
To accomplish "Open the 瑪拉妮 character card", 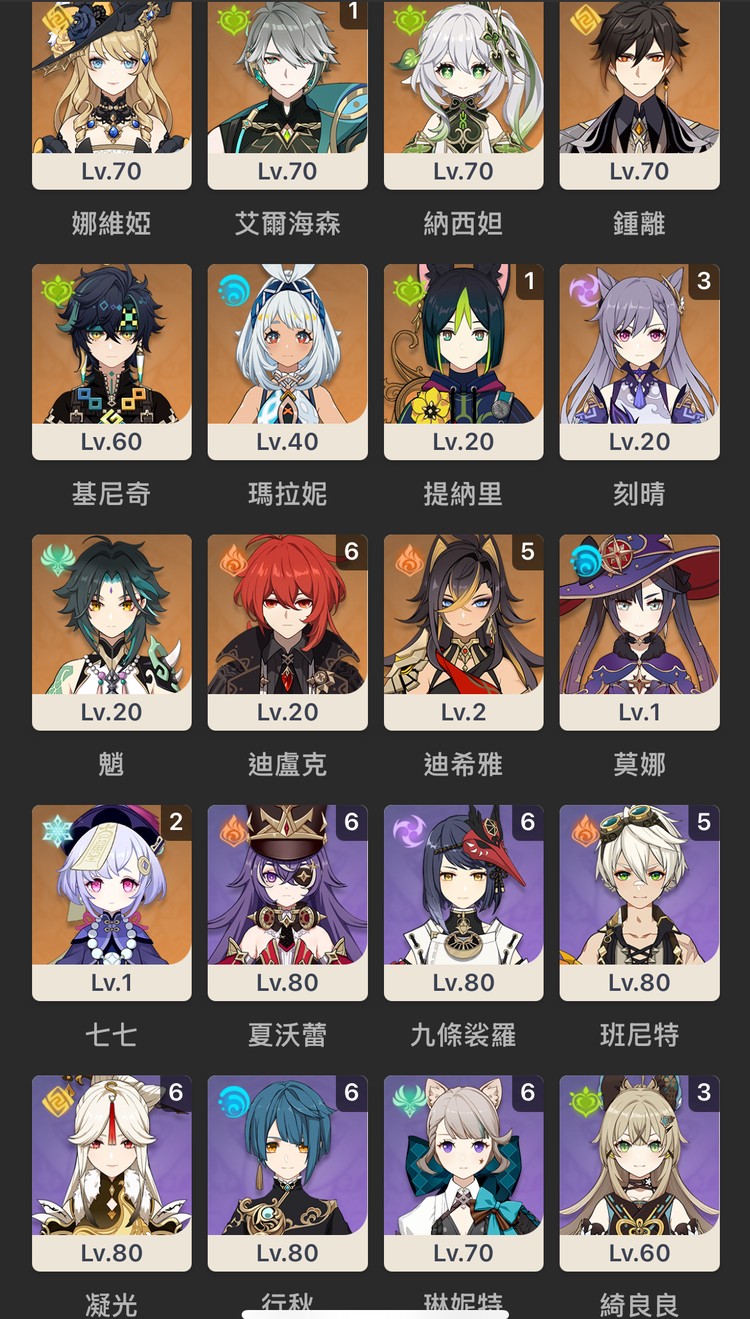I will [287, 360].
